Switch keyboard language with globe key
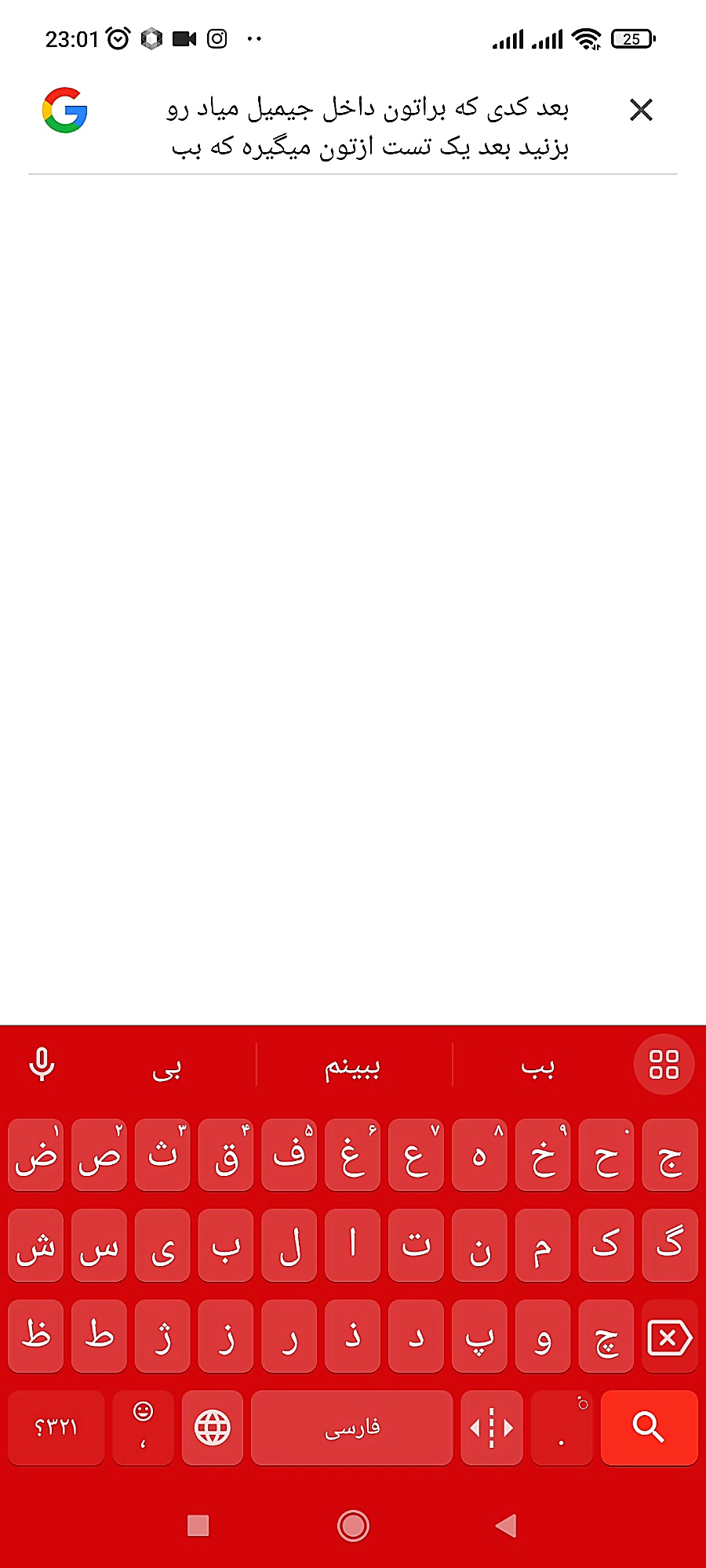 click(213, 1428)
